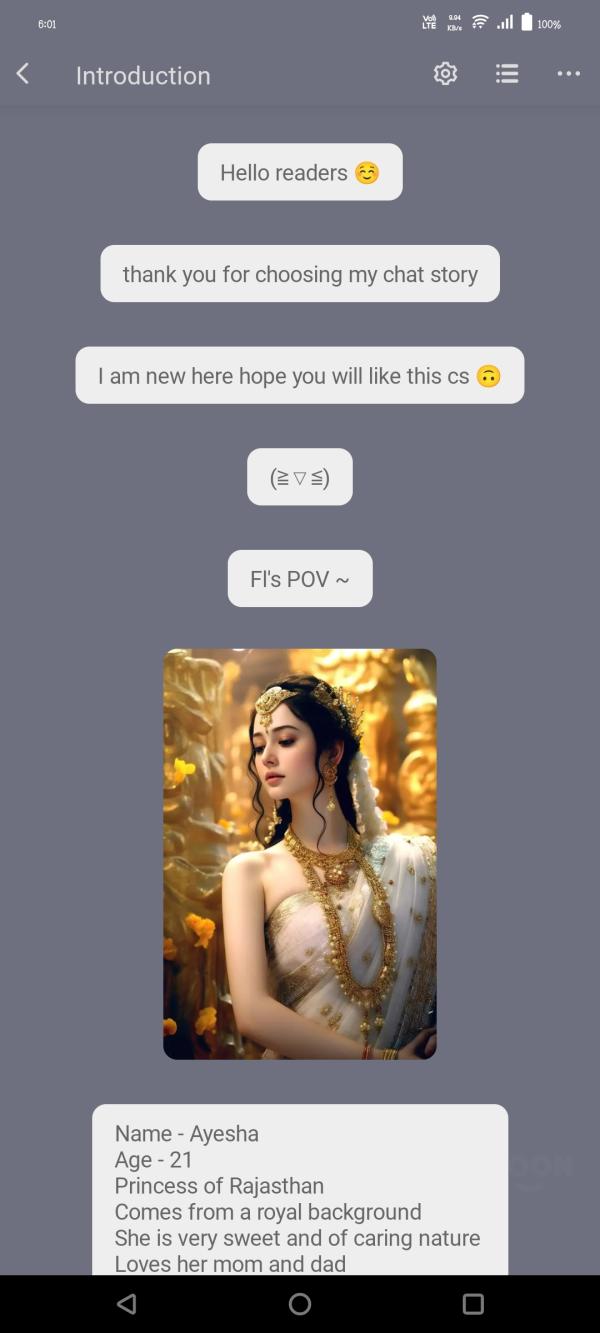View Ayesha's character picture
The image size is (600, 1333).
(x=300, y=854)
